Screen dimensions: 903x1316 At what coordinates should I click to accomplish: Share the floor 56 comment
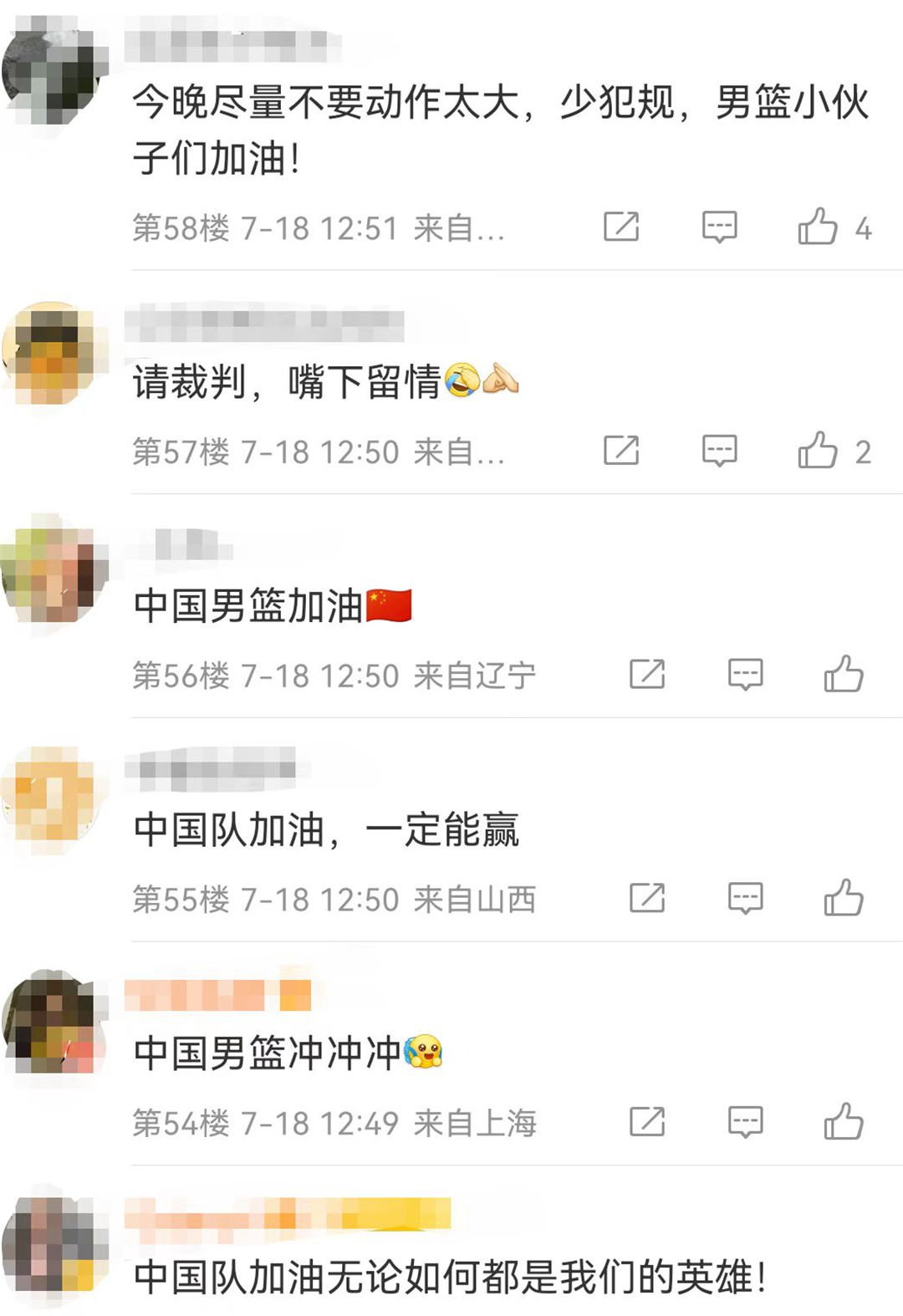pos(647,674)
